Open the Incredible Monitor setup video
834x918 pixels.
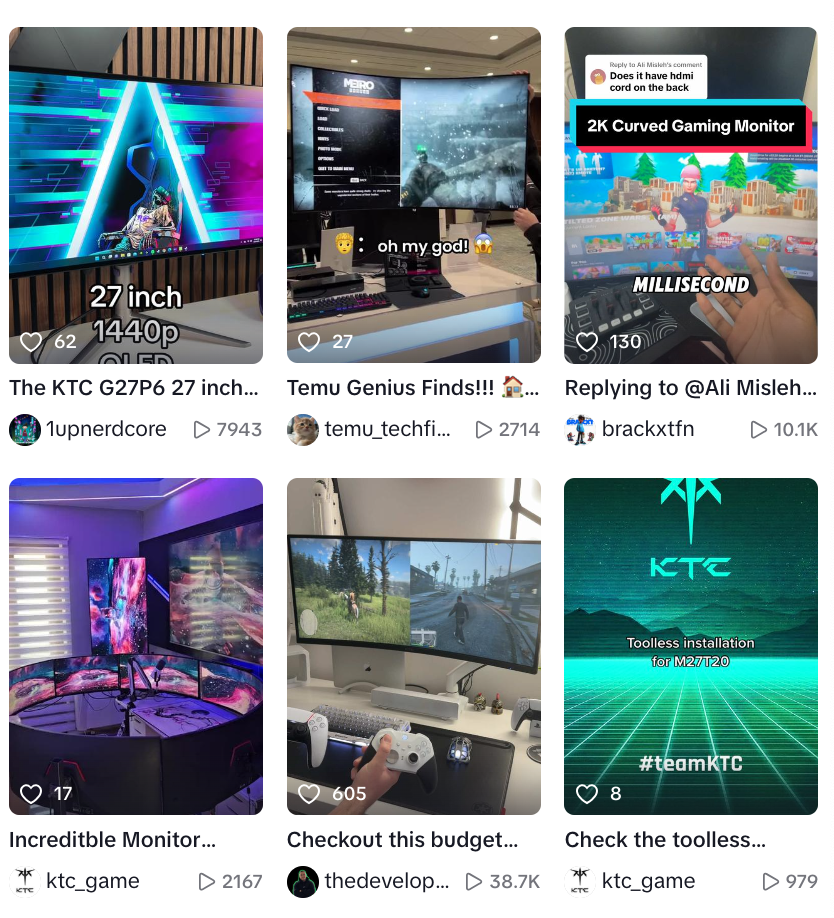(136, 645)
